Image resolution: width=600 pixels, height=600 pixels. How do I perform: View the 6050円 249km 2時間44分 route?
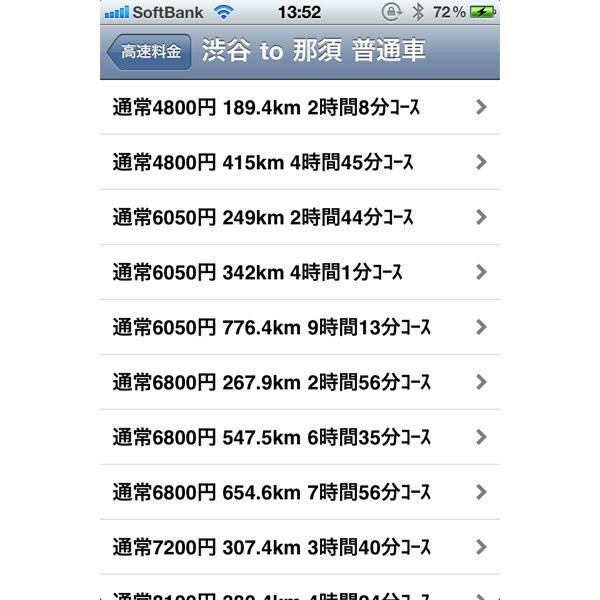300,217
